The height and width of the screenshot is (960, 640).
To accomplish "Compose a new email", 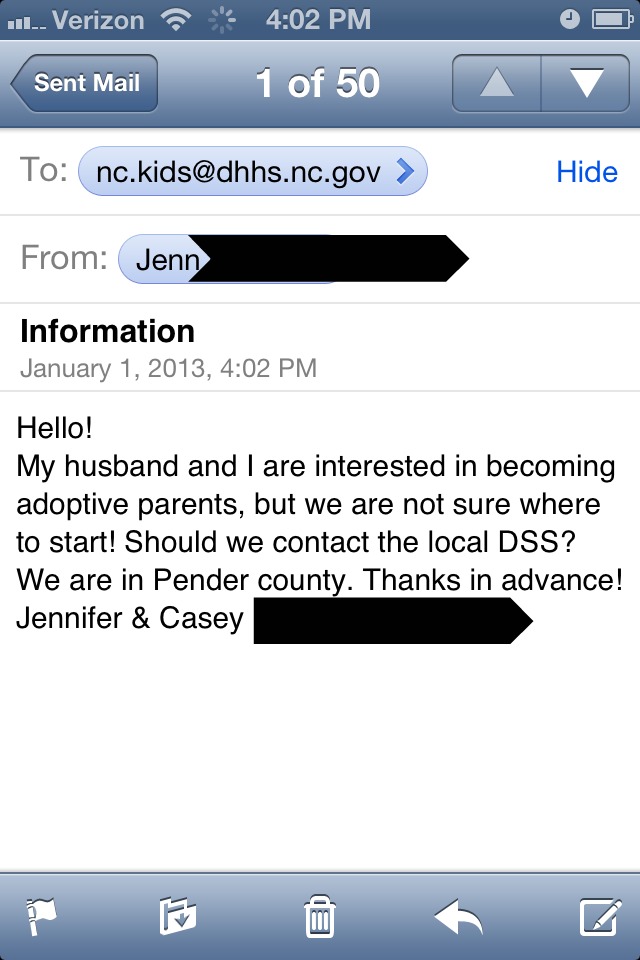I will [x=600, y=915].
